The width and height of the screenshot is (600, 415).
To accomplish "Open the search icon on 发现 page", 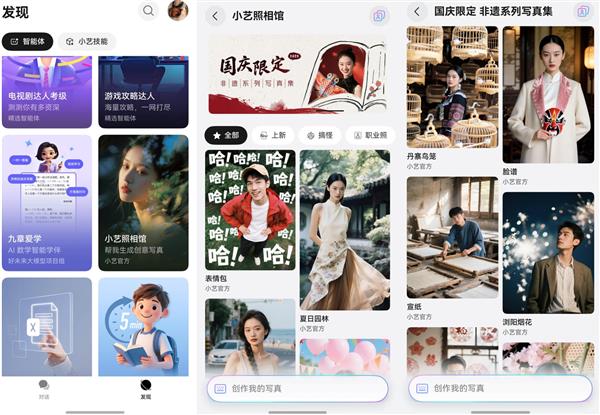I will tap(149, 11).
